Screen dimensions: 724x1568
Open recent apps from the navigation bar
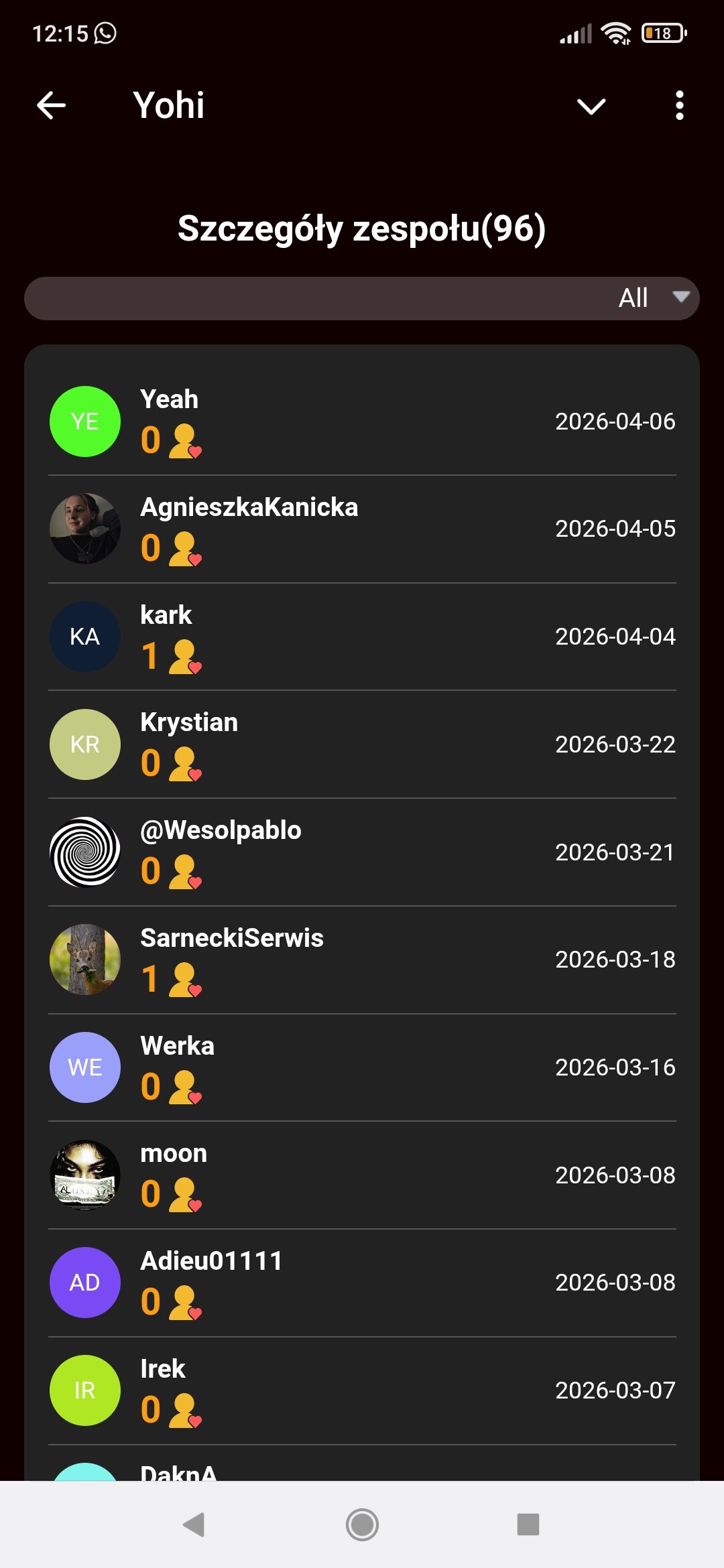point(528,1524)
